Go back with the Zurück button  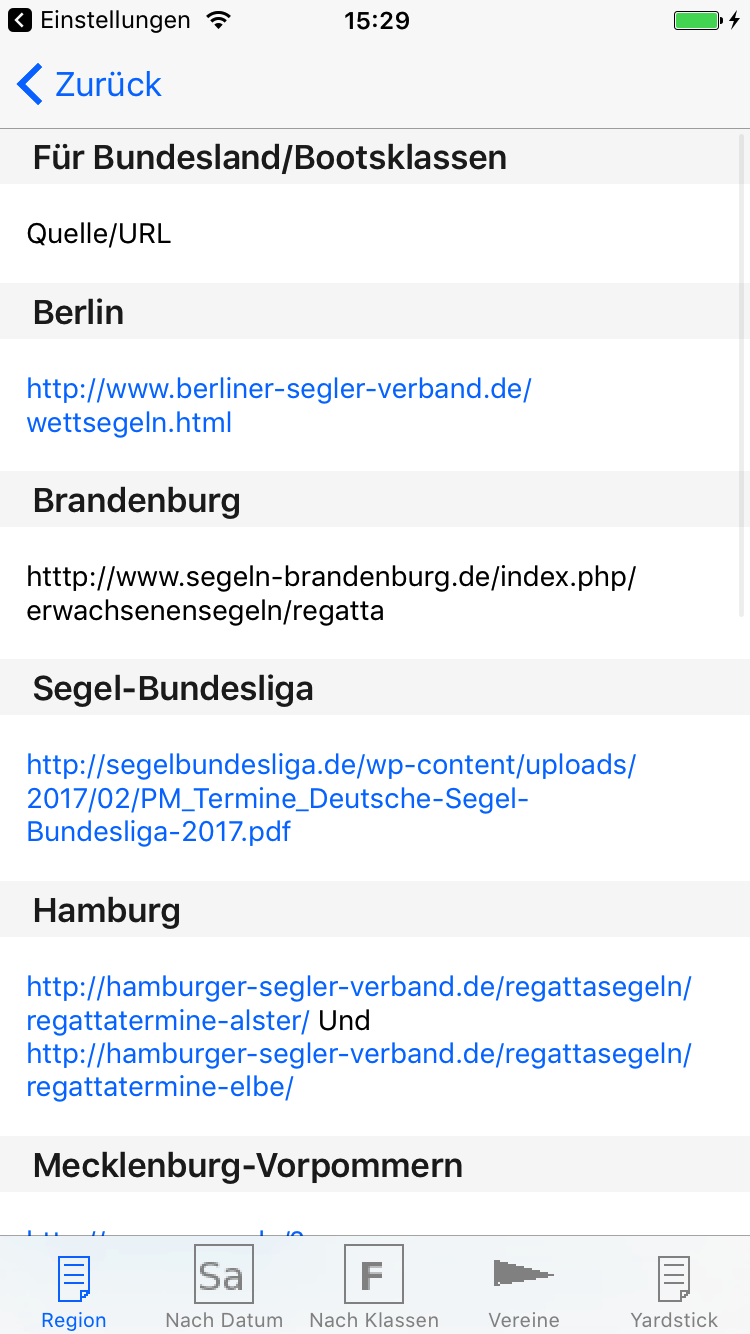tap(89, 84)
